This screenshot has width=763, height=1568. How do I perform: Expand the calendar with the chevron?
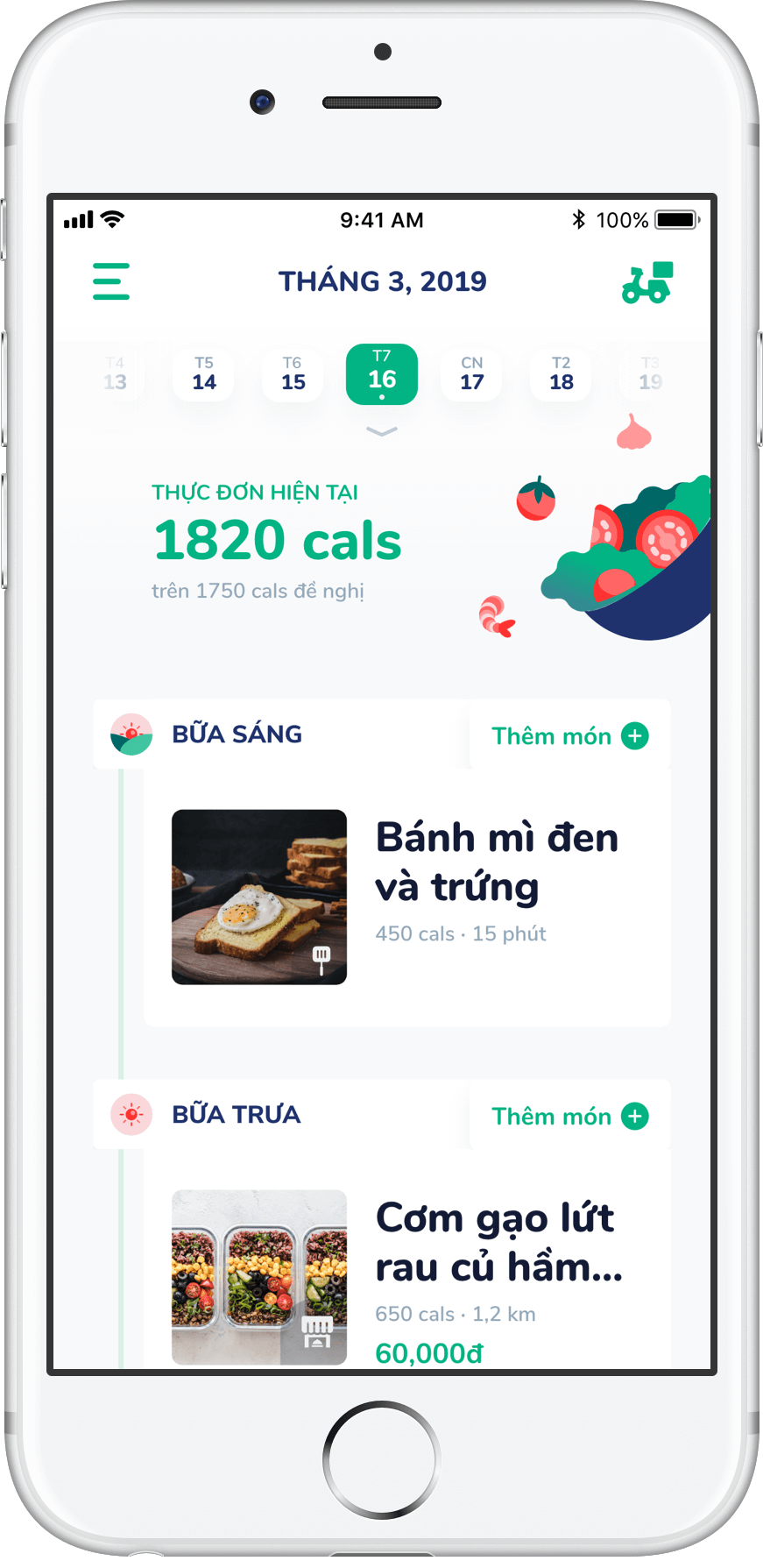click(382, 430)
